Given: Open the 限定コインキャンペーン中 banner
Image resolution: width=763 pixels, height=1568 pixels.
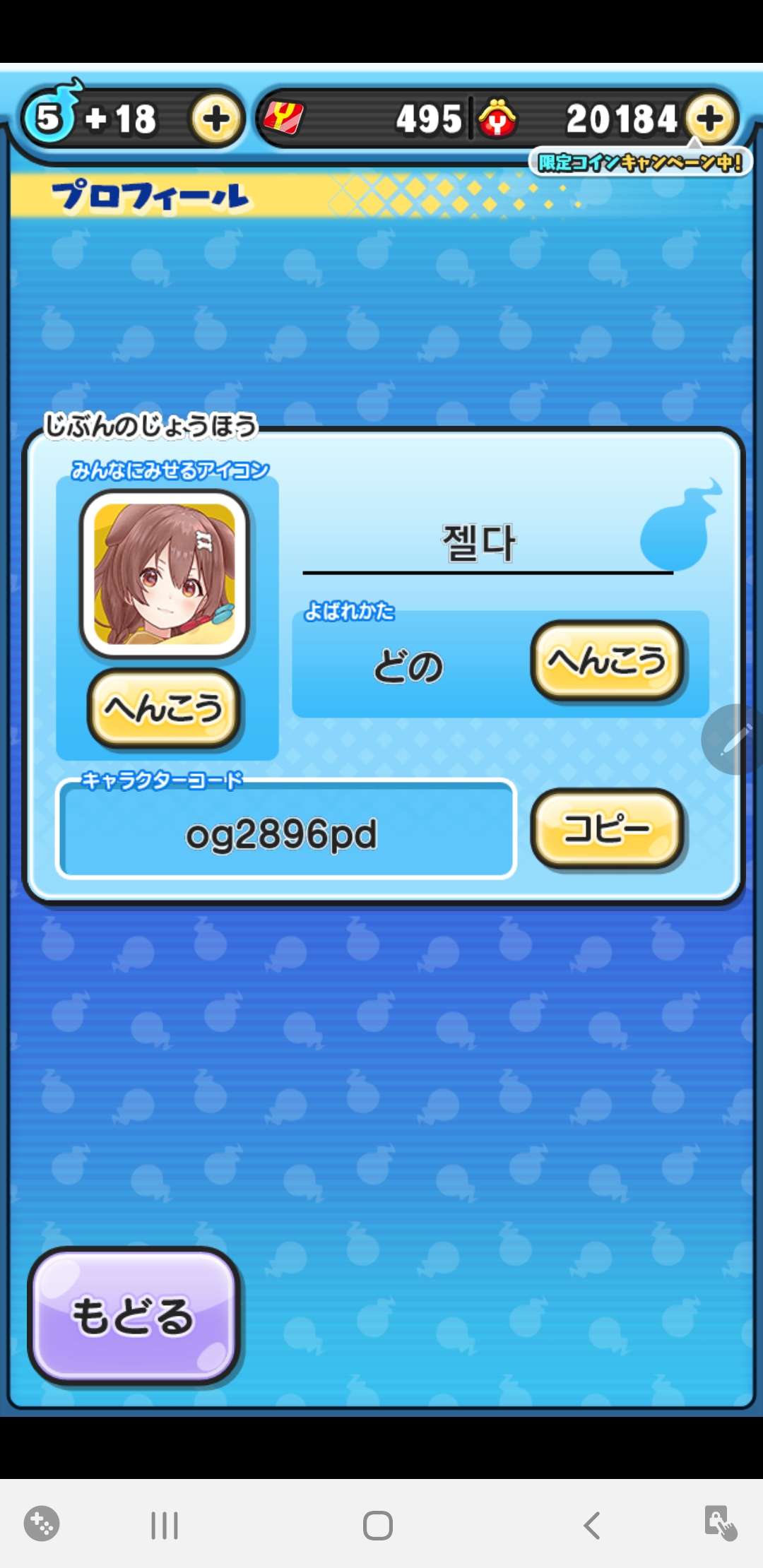Looking at the screenshot, I should click(x=640, y=162).
